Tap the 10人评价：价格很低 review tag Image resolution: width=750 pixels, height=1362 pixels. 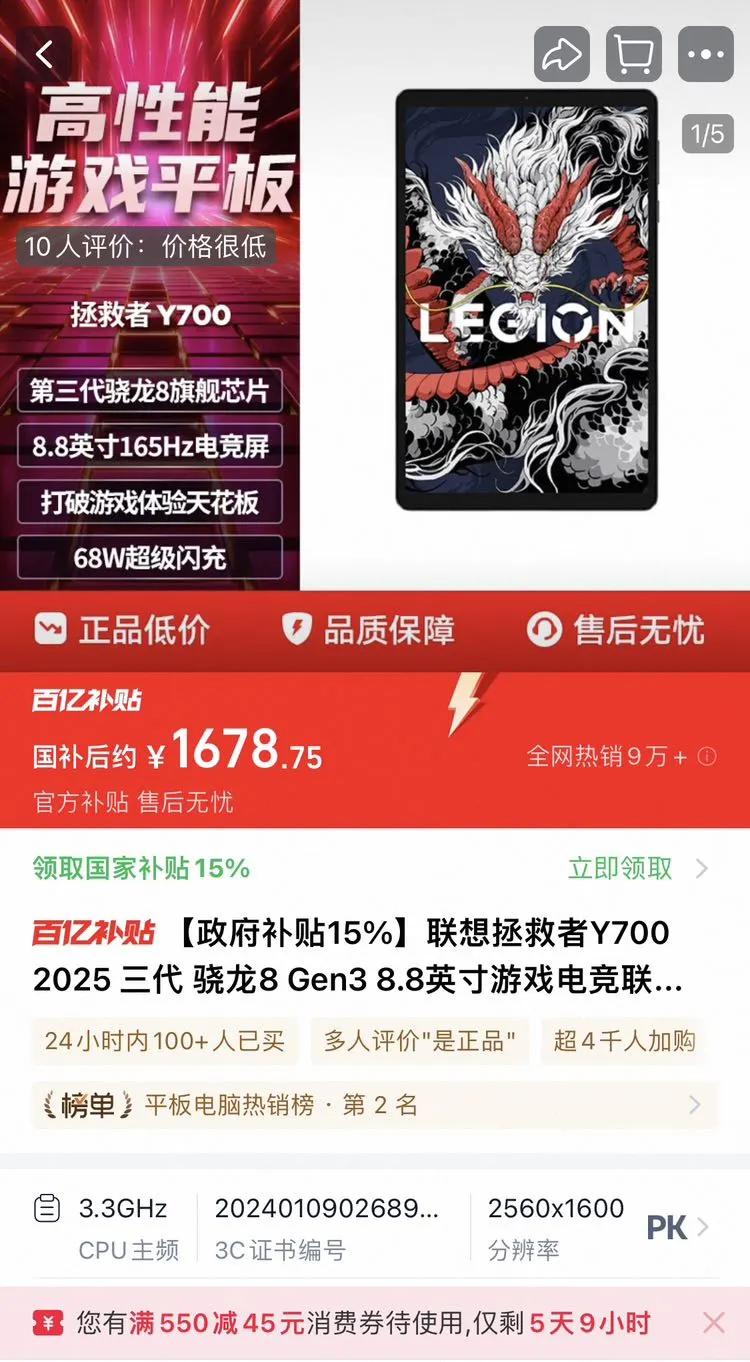coord(145,247)
